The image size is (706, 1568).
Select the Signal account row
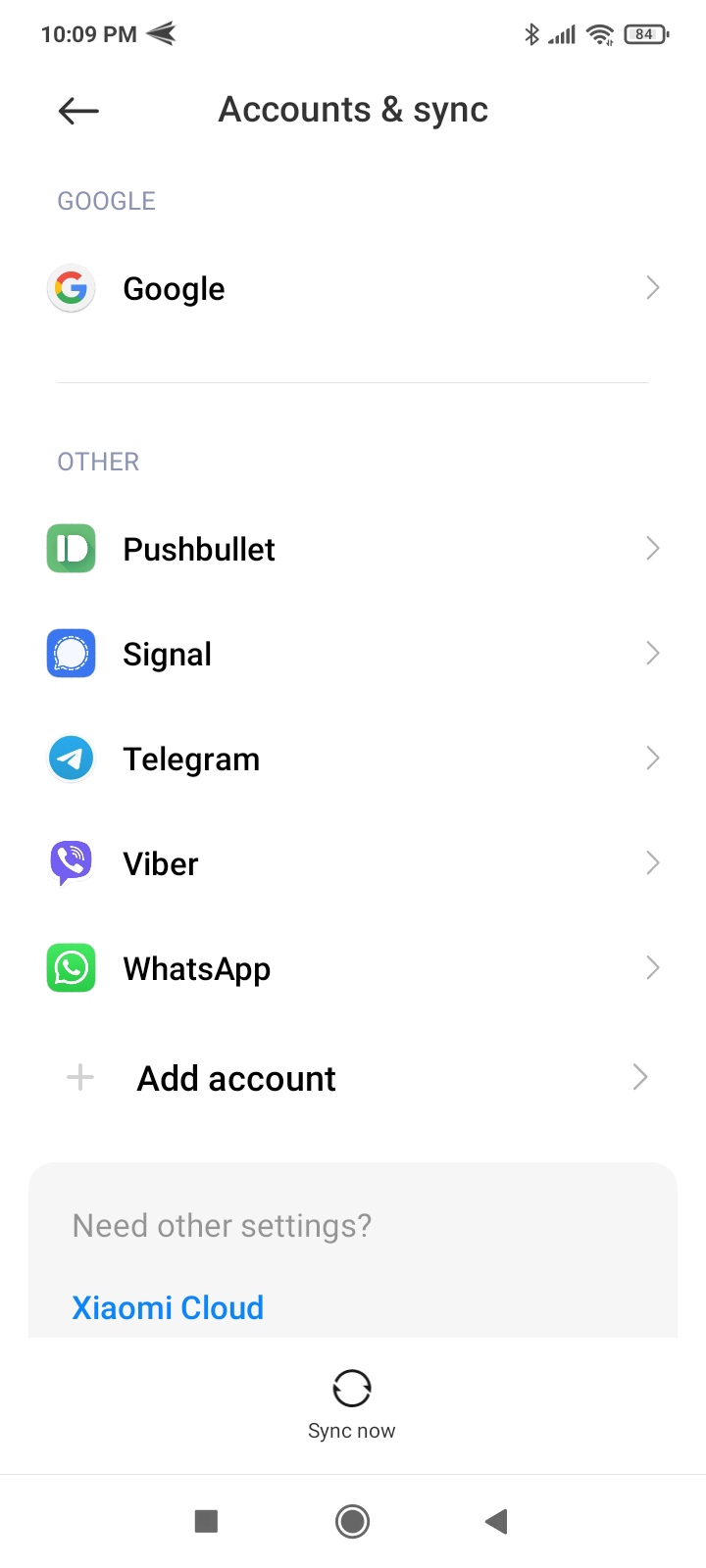click(353, 654)
